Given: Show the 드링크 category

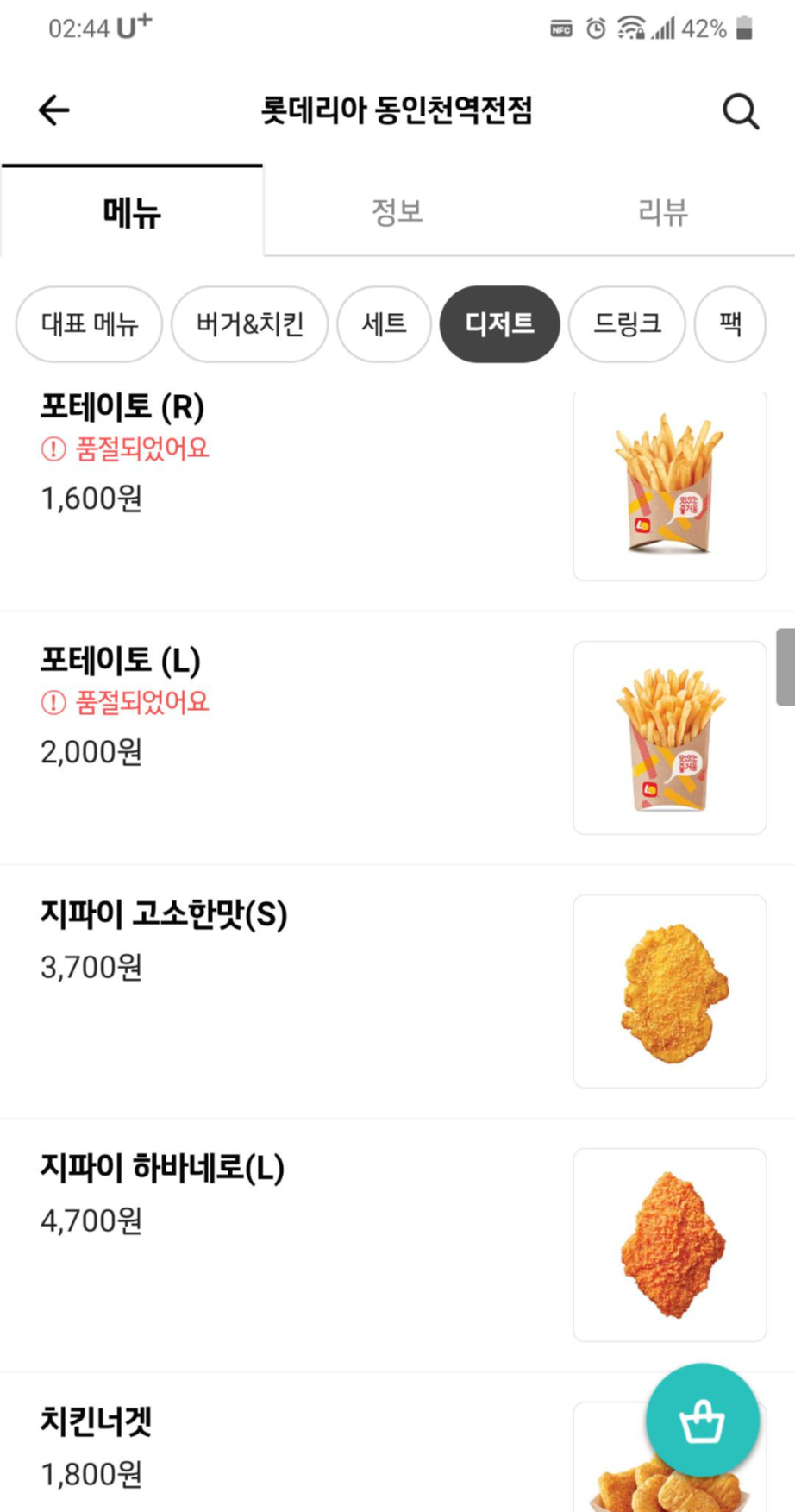Looking at the screenshot, I should (x=627, y=324).
